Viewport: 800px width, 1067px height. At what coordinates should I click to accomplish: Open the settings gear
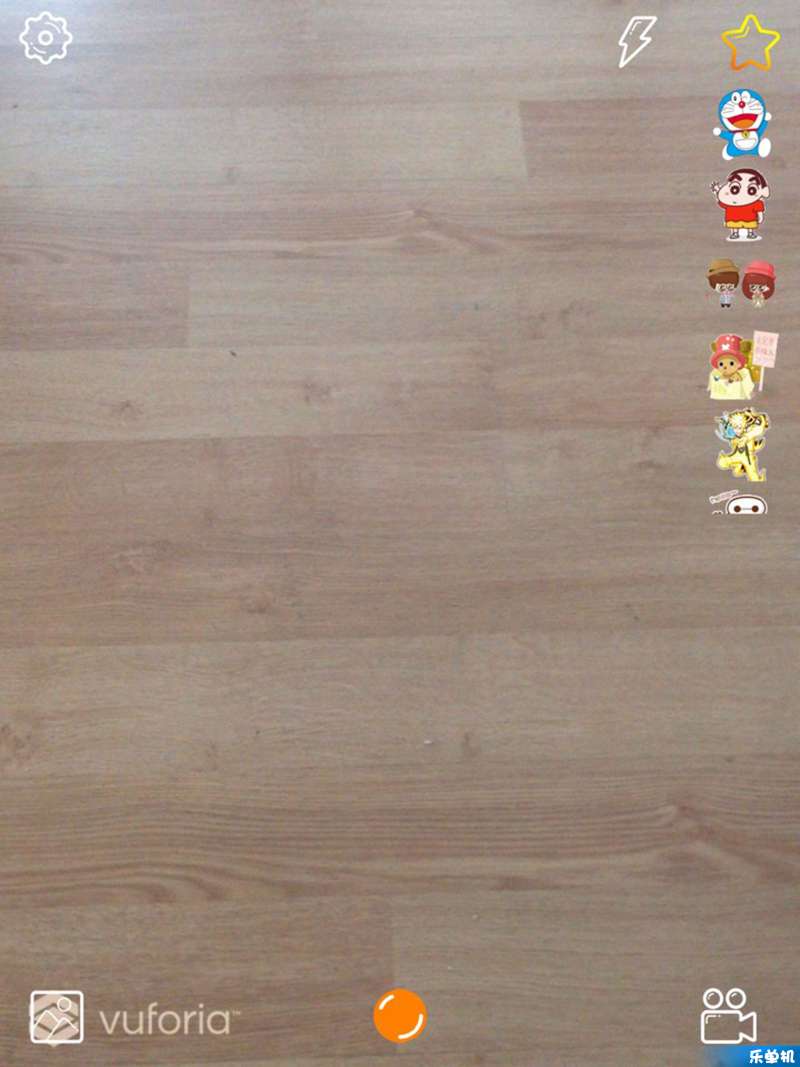coord(46,39)
